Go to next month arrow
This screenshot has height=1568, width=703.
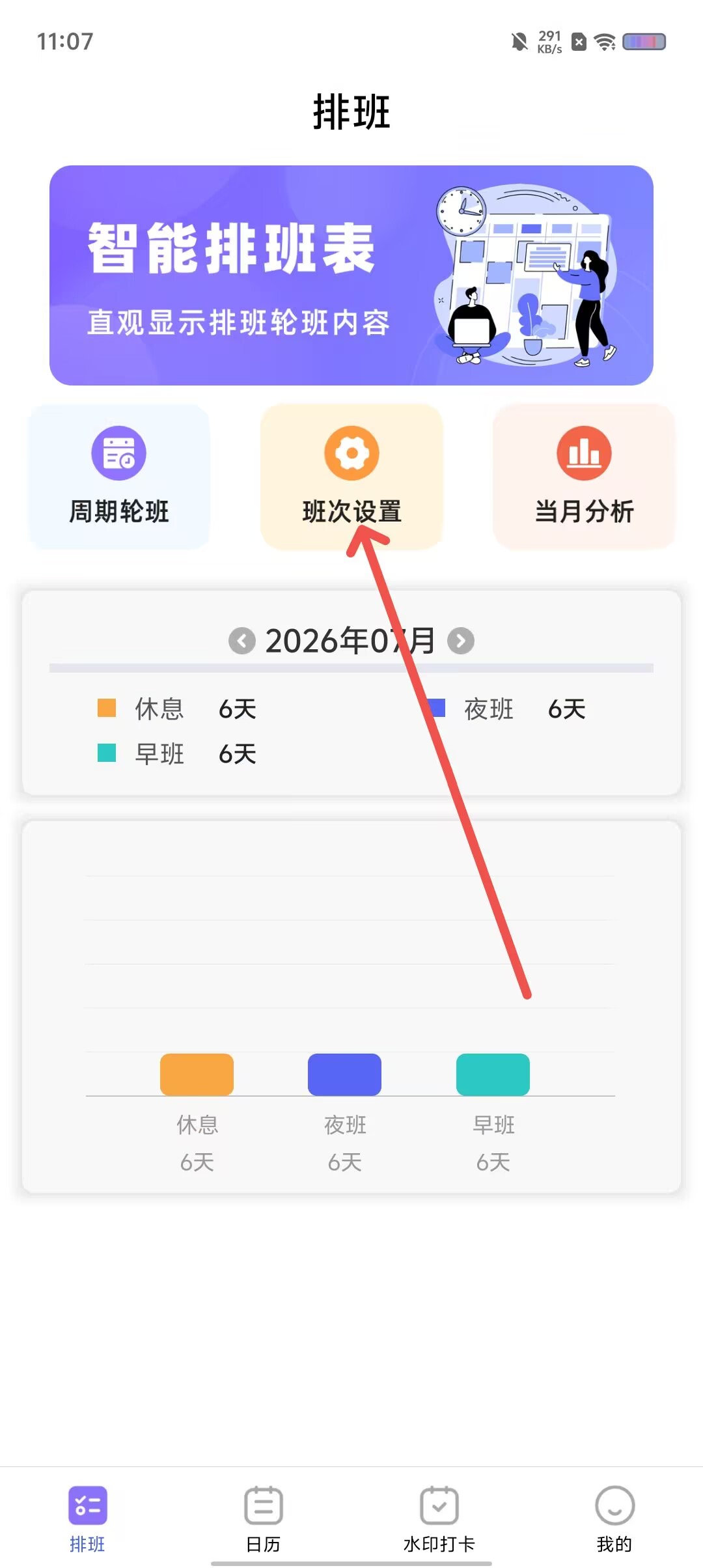[x=461, y=641]
